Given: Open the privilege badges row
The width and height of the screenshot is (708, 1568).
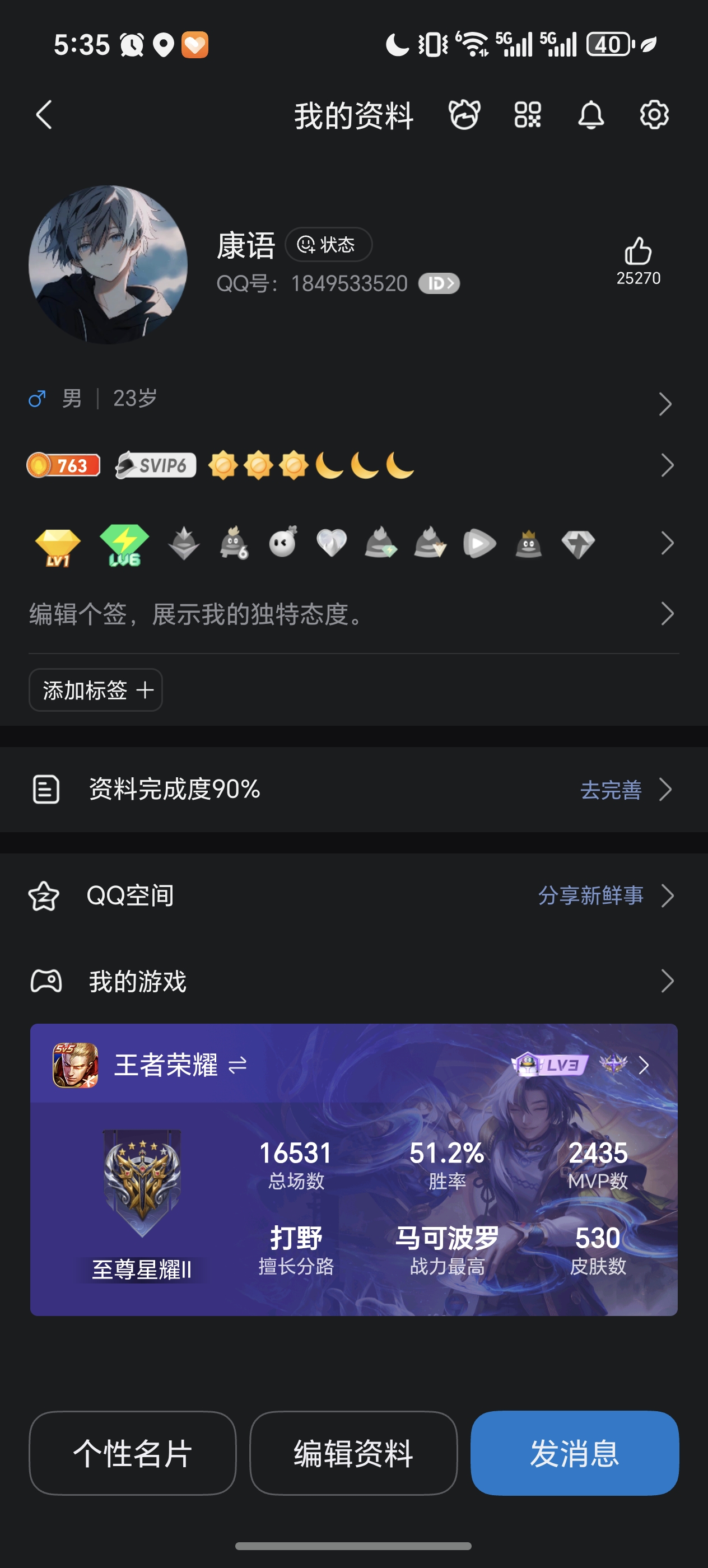Looking at the screenshot, I should [x=353, y=543].
